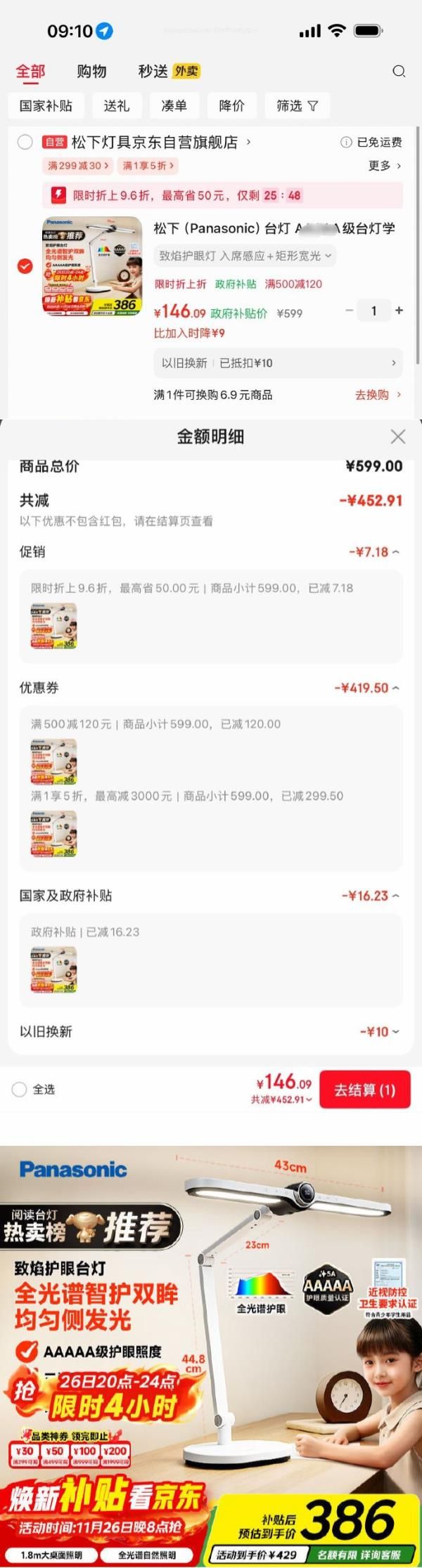The width and height of the screenshot is (422, 1568).
Task: Apply the 降价 filter chip
Action: [x=231, y=106]
